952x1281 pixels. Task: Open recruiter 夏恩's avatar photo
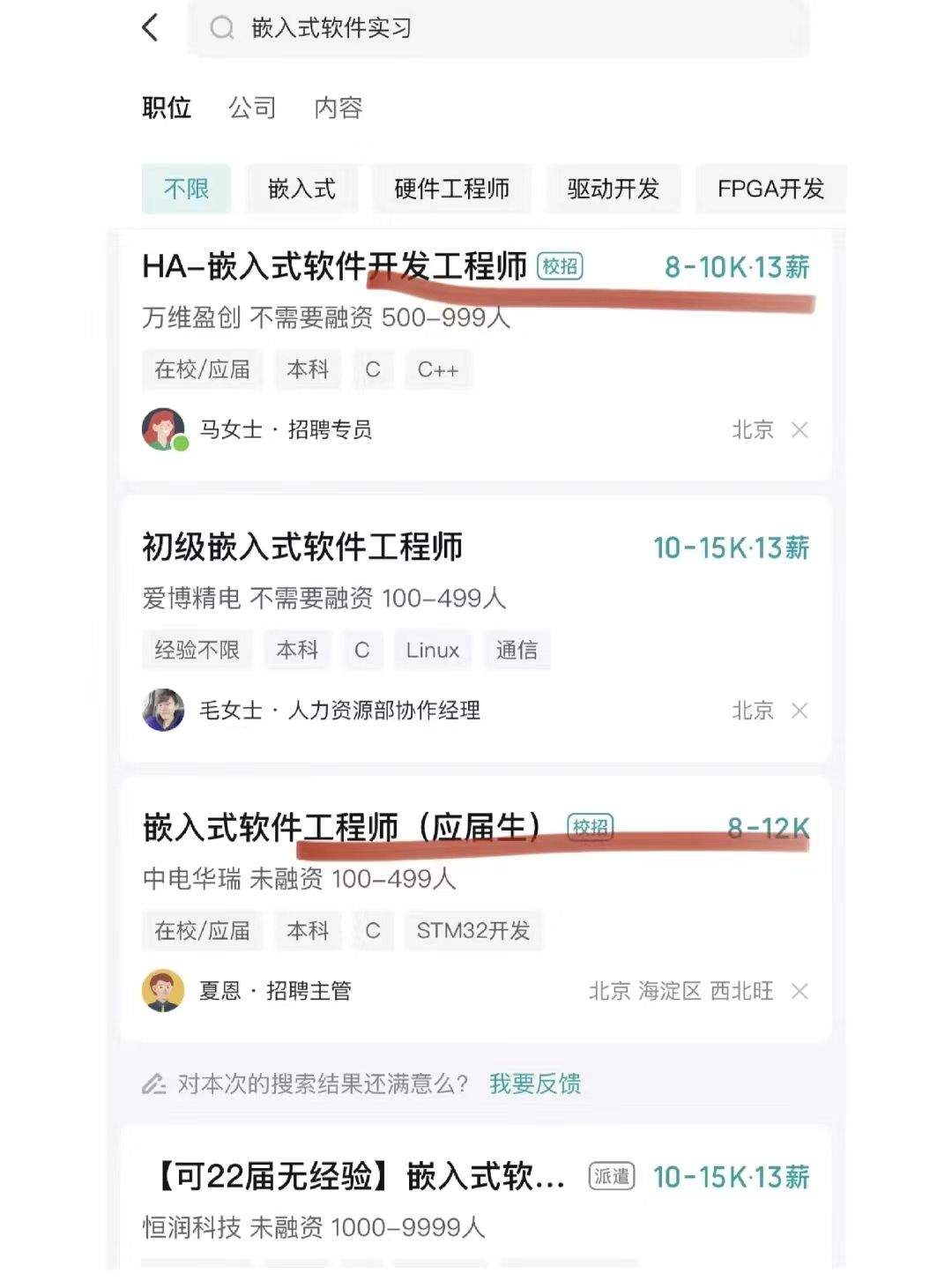163,990
